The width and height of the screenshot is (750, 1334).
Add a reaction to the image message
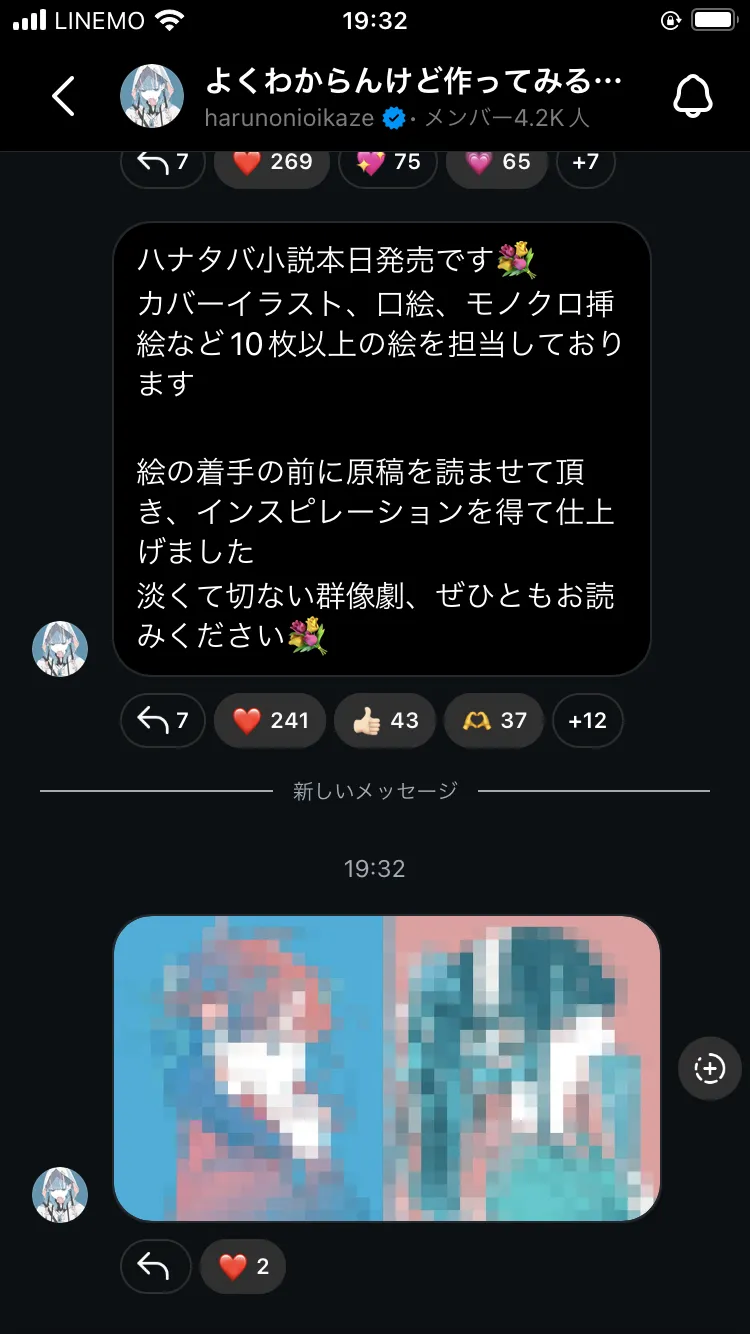[x=709, y=1069]
